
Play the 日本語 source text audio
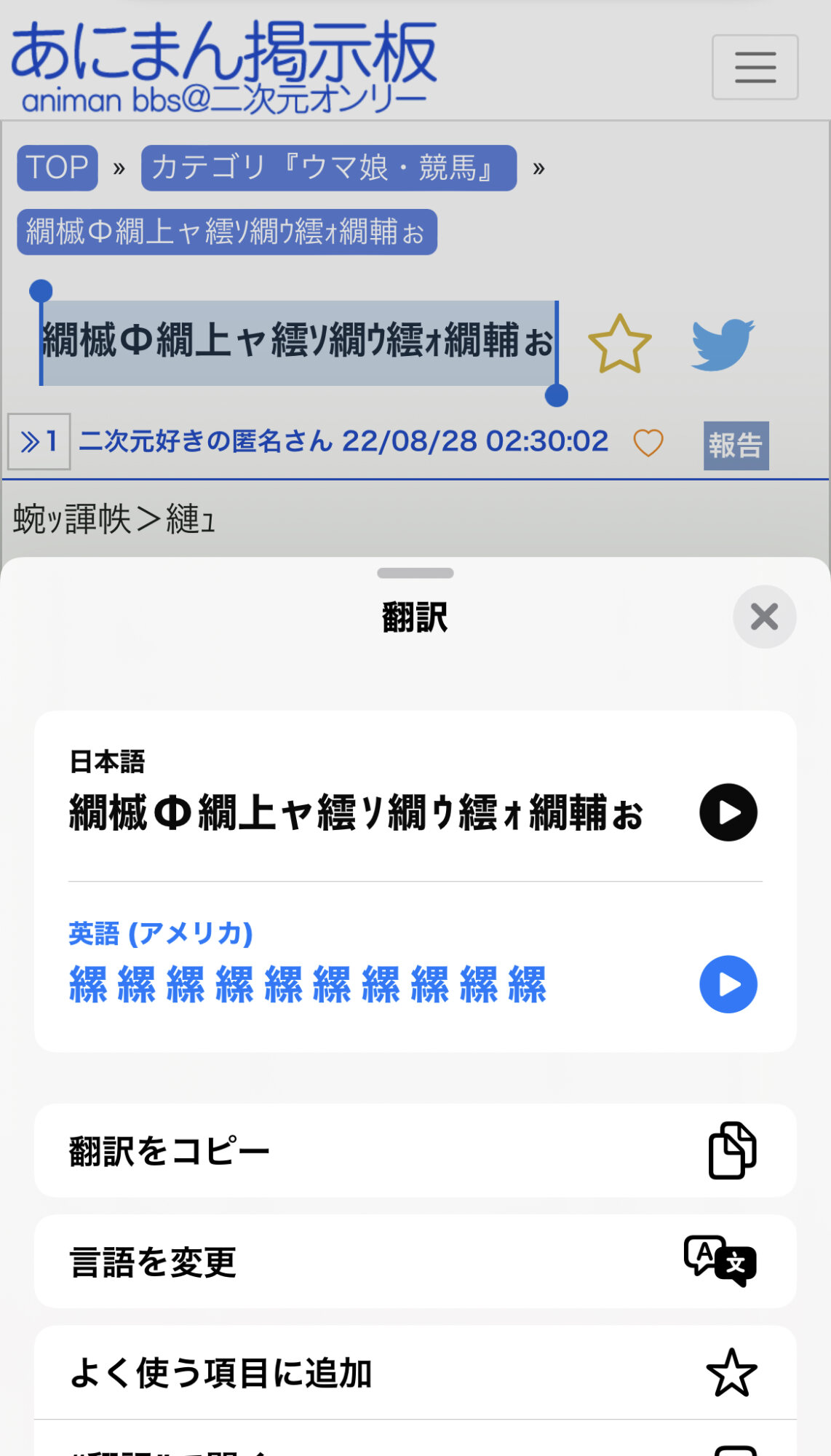click(728, 812)
